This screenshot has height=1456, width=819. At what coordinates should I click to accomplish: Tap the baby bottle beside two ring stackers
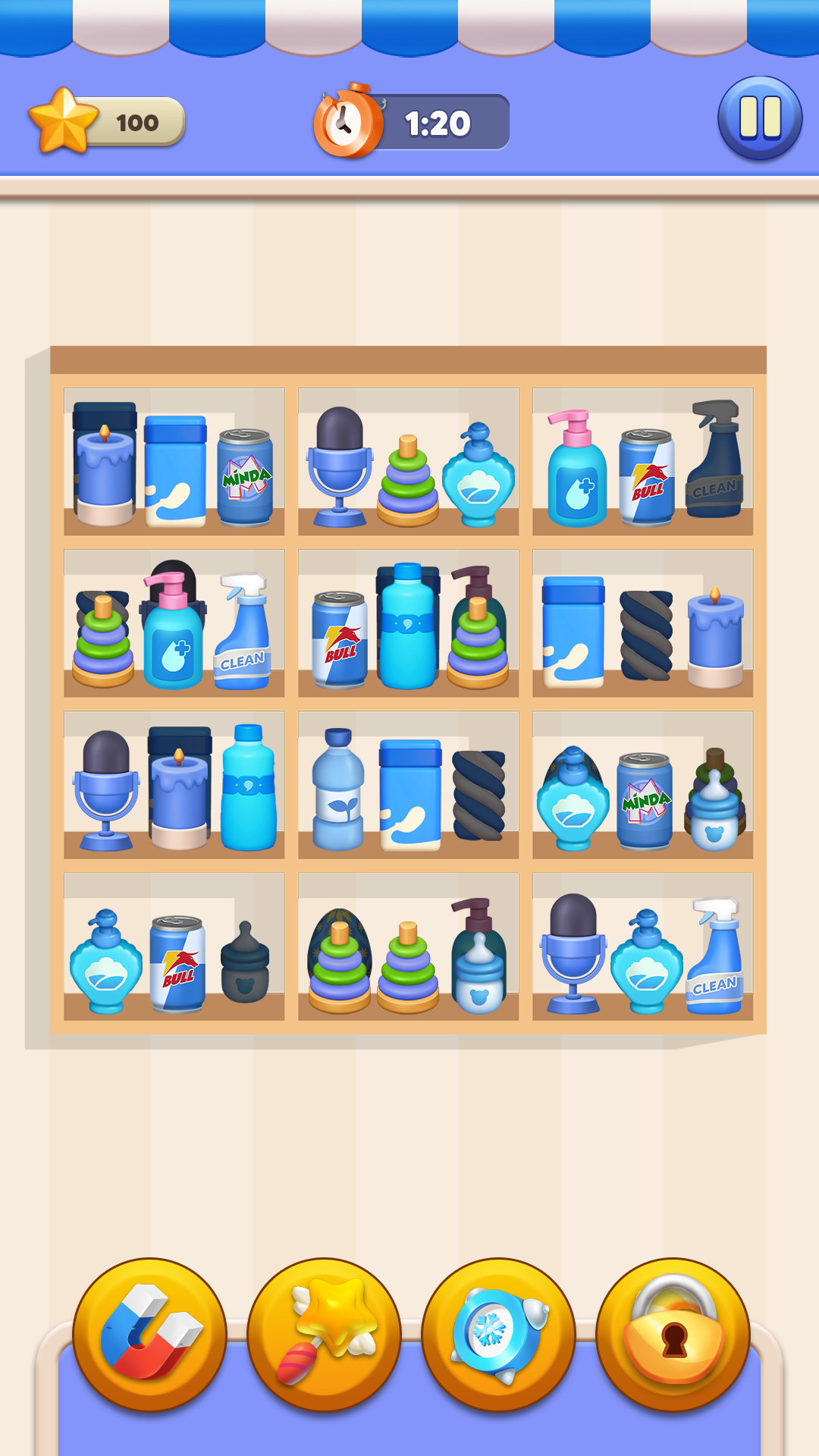[479, 971]
